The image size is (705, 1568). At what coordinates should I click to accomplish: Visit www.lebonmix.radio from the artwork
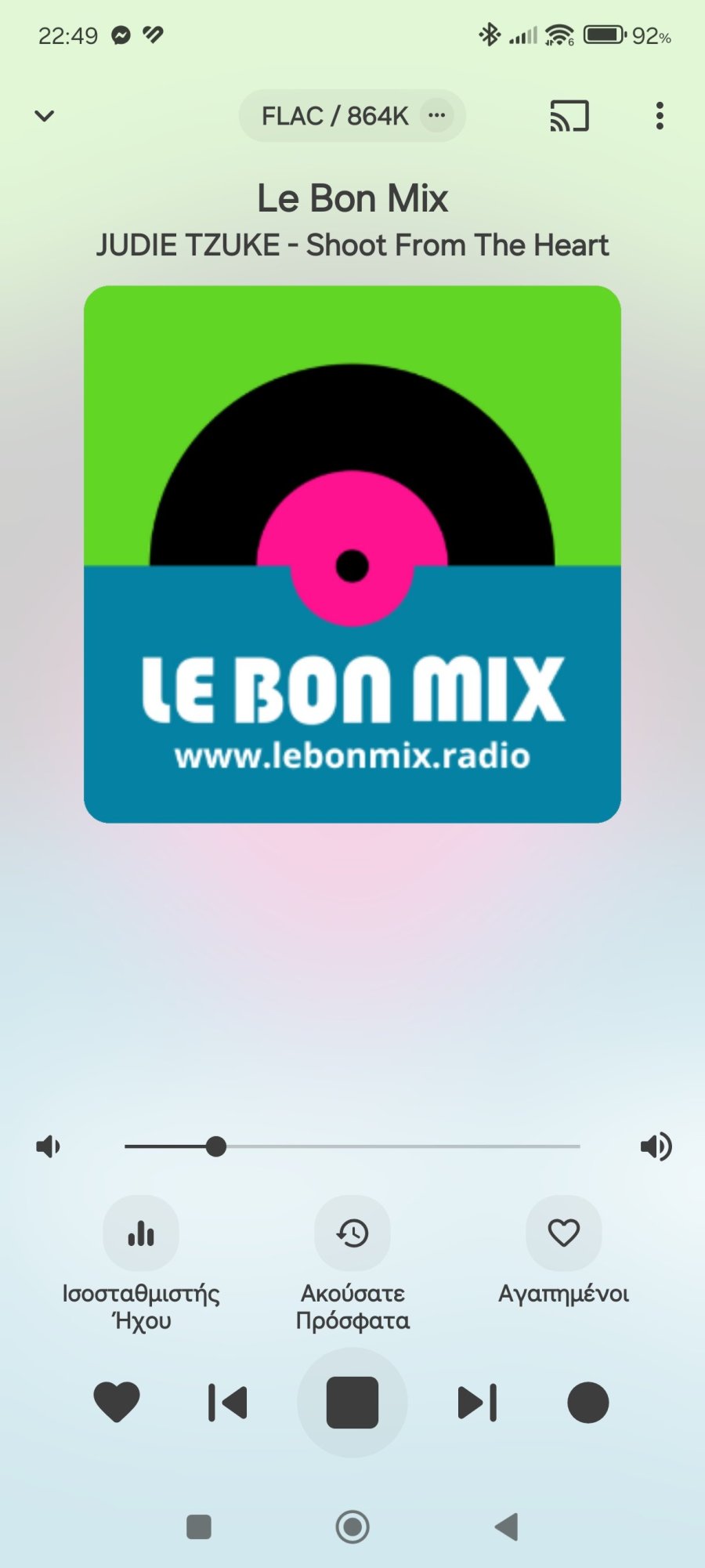point(352,755)
